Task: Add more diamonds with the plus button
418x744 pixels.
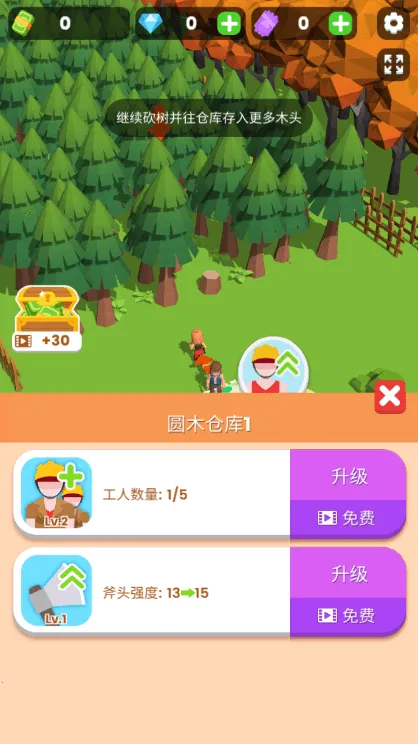Action: tap(229, 23)
